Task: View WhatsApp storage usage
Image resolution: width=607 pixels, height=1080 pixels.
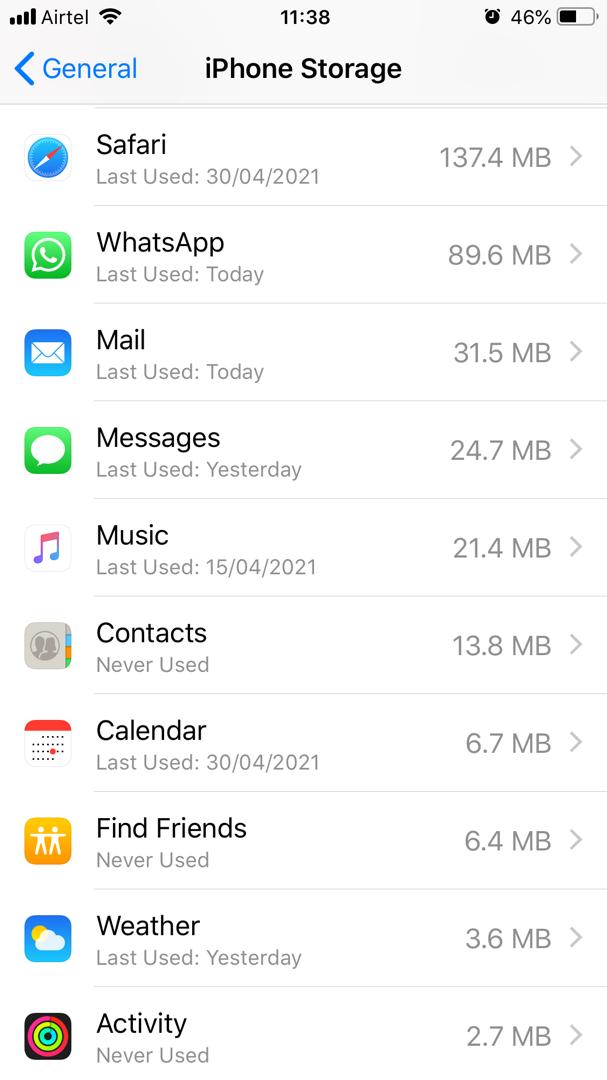Action: tap(303, 255)
